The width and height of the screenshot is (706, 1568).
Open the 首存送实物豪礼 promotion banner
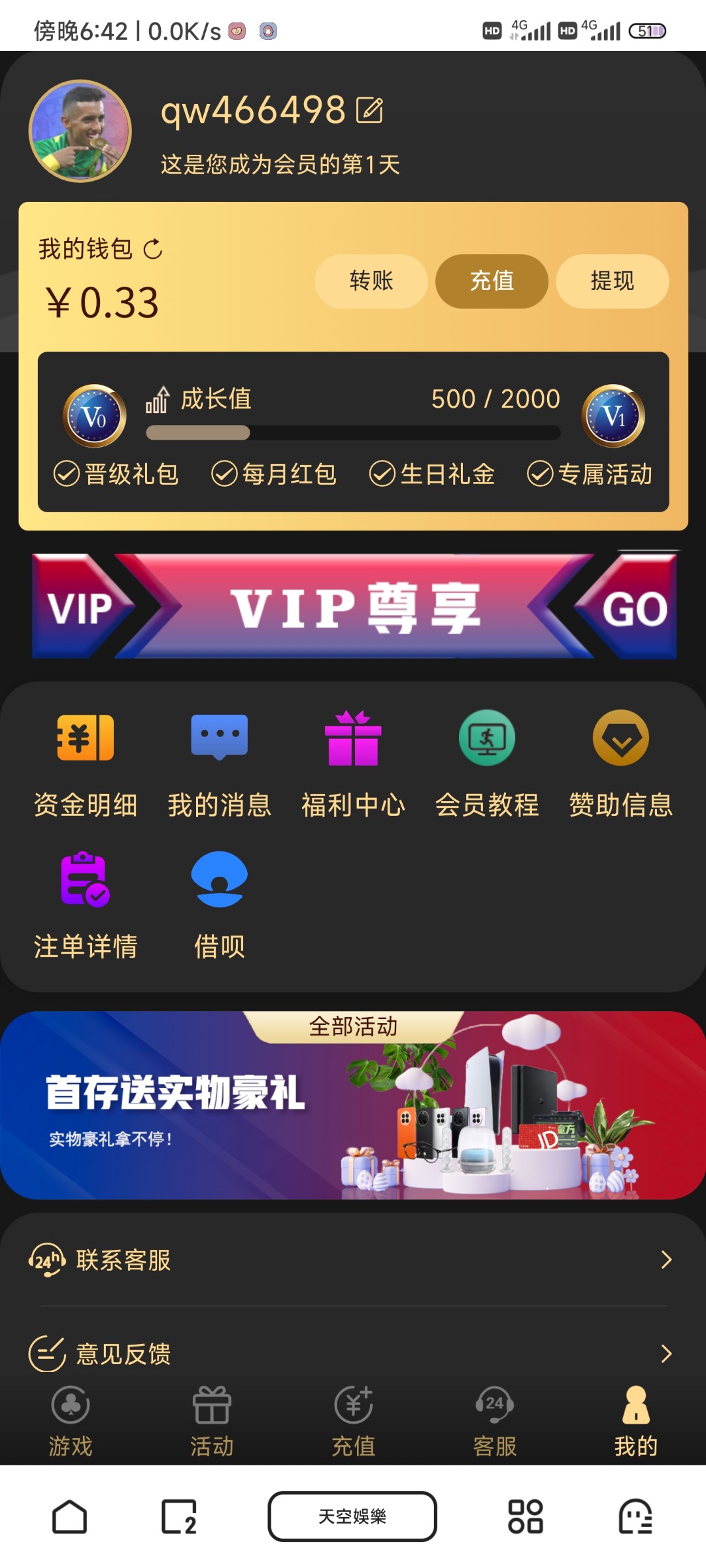[x=353, y=1111]
